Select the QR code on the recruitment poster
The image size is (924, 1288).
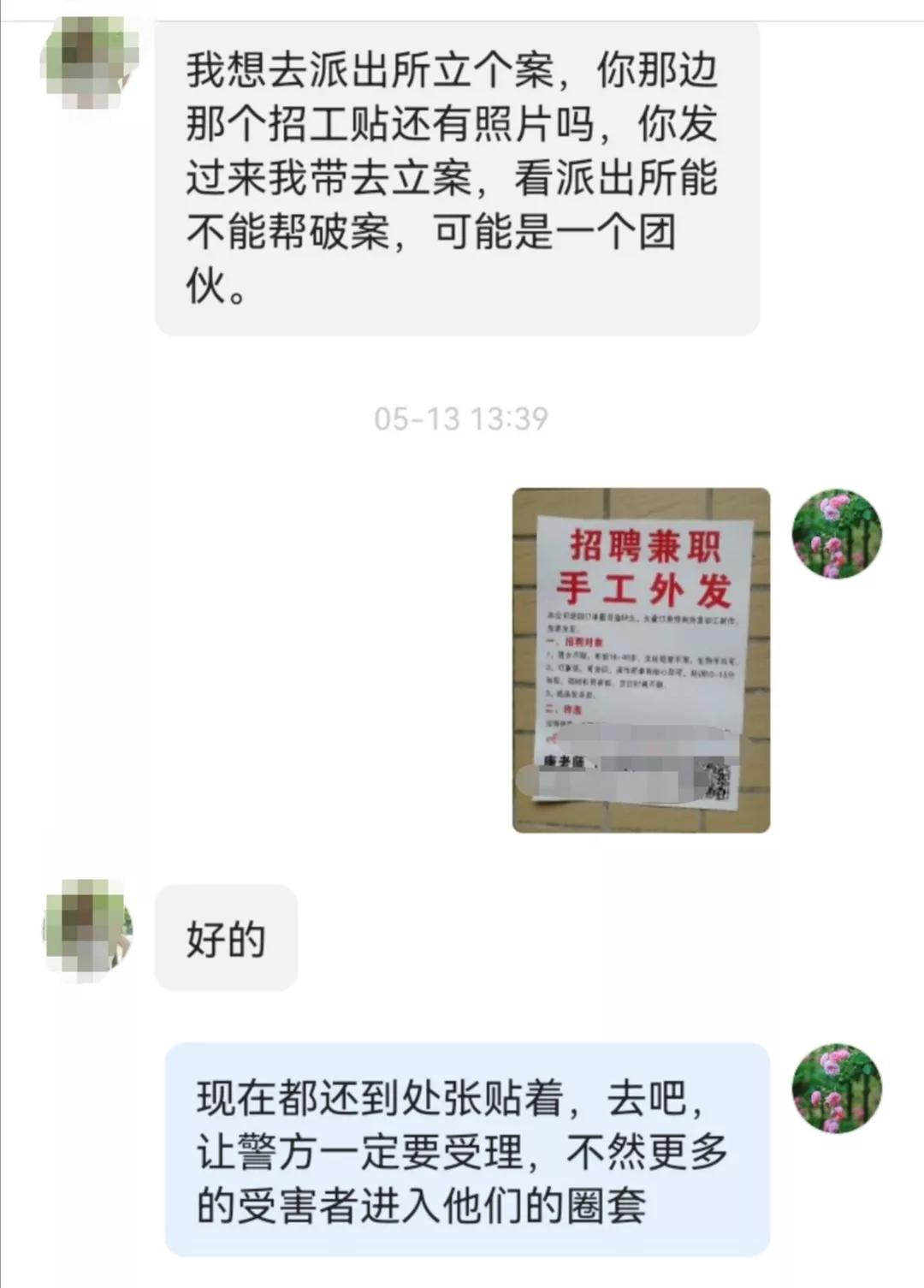pyautogui.click(x=718, y=780)
